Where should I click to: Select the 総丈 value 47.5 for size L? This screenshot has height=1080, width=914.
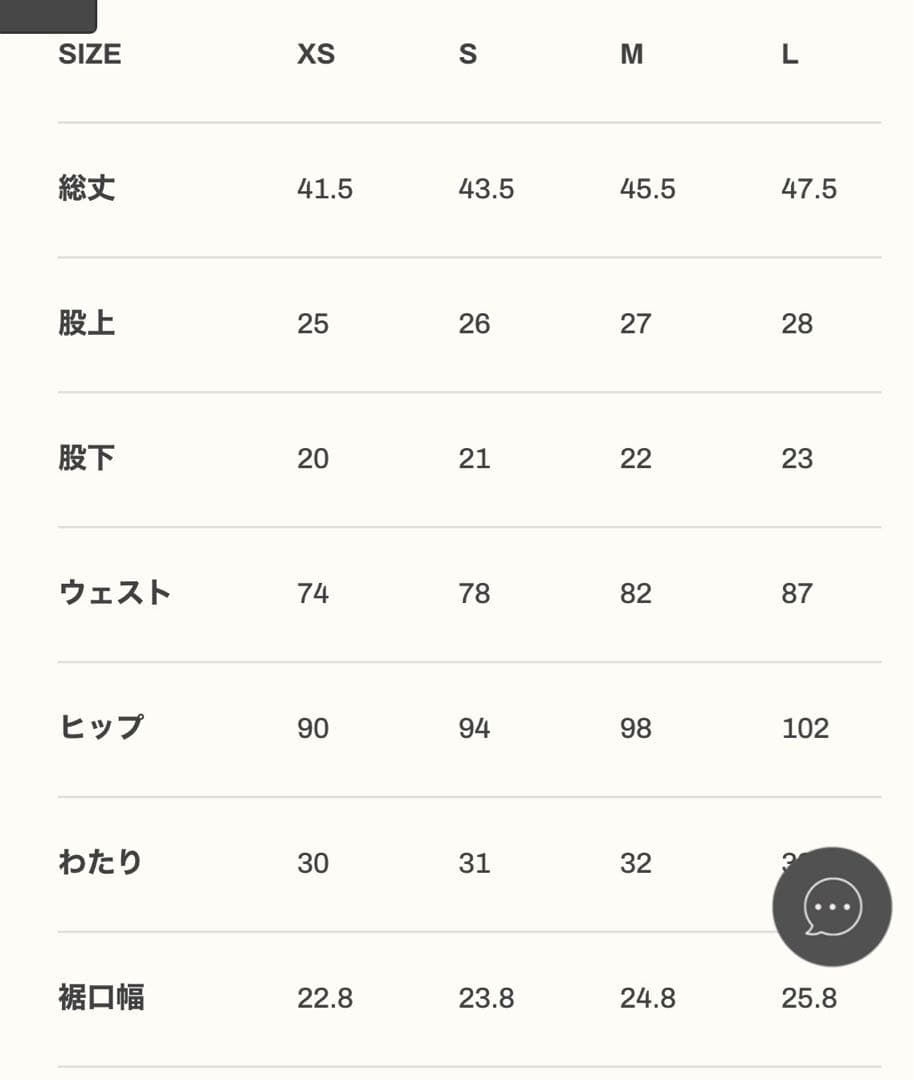(808, 188)
